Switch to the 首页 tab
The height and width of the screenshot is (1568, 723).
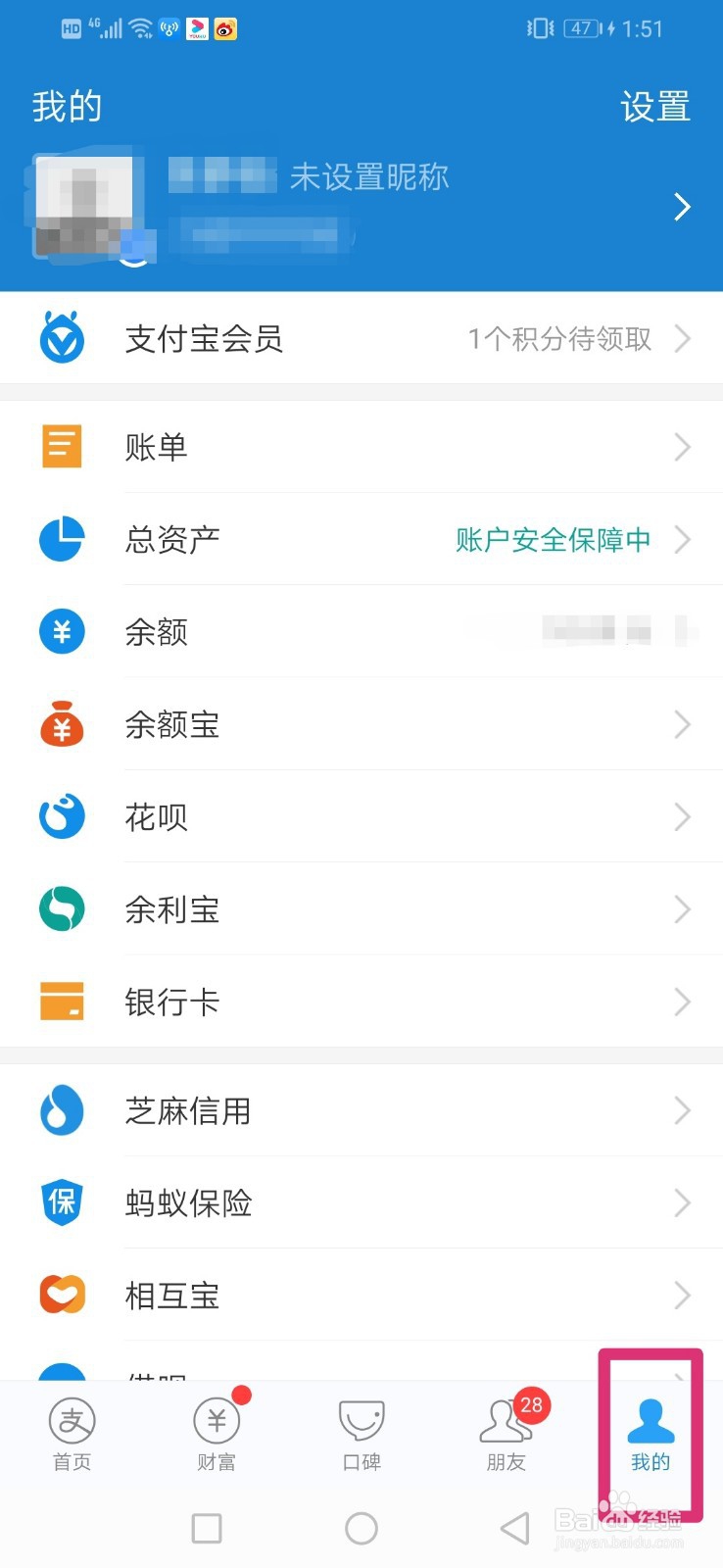click(x=70, y=1433)
